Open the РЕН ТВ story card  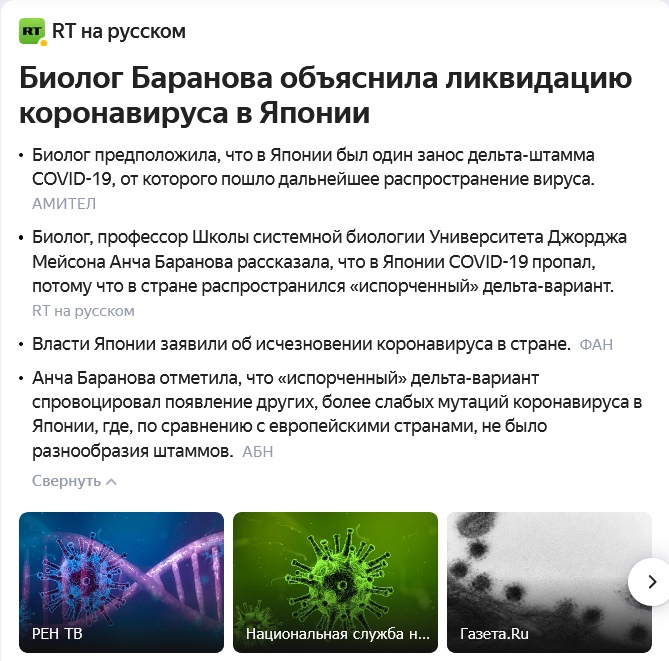point(121,581)
